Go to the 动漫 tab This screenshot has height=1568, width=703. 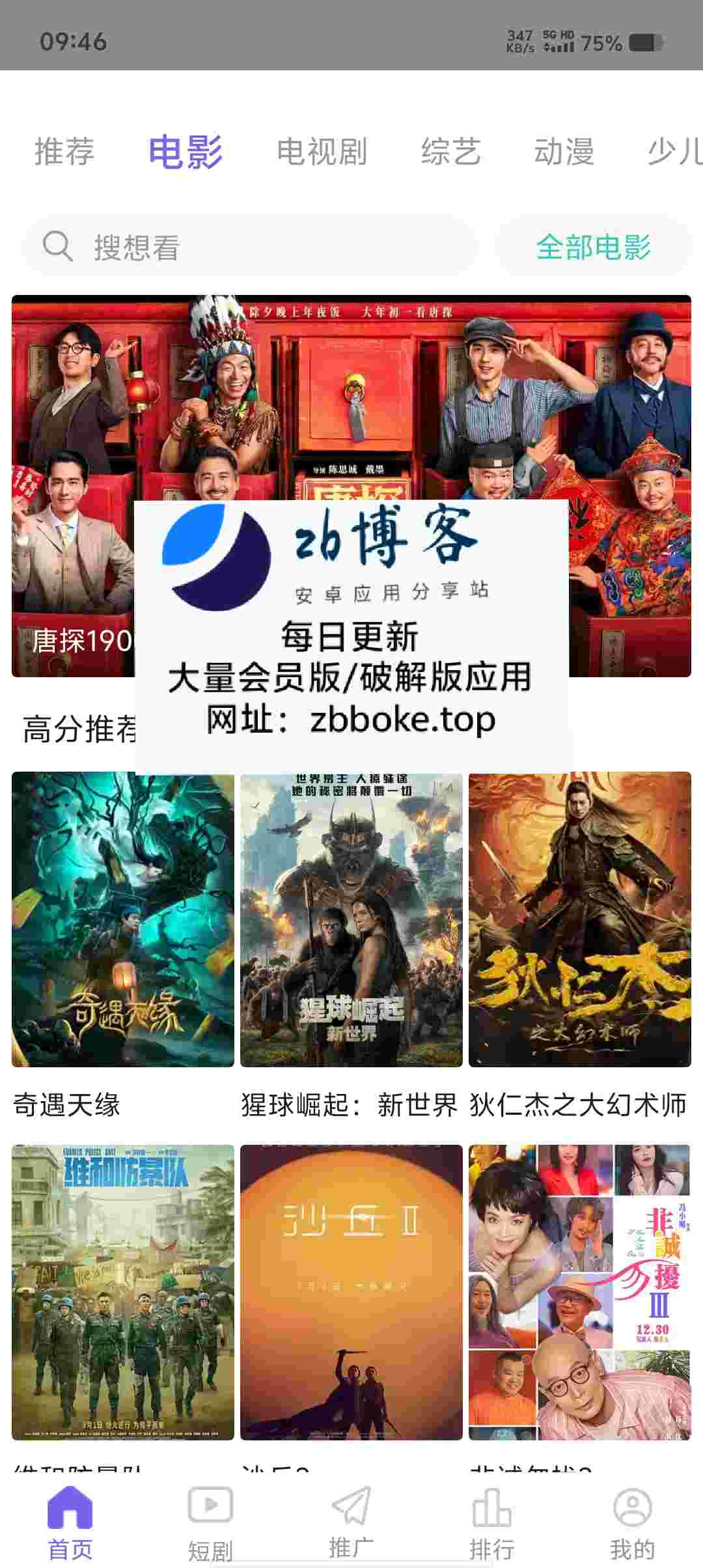[x=564, y=152]
